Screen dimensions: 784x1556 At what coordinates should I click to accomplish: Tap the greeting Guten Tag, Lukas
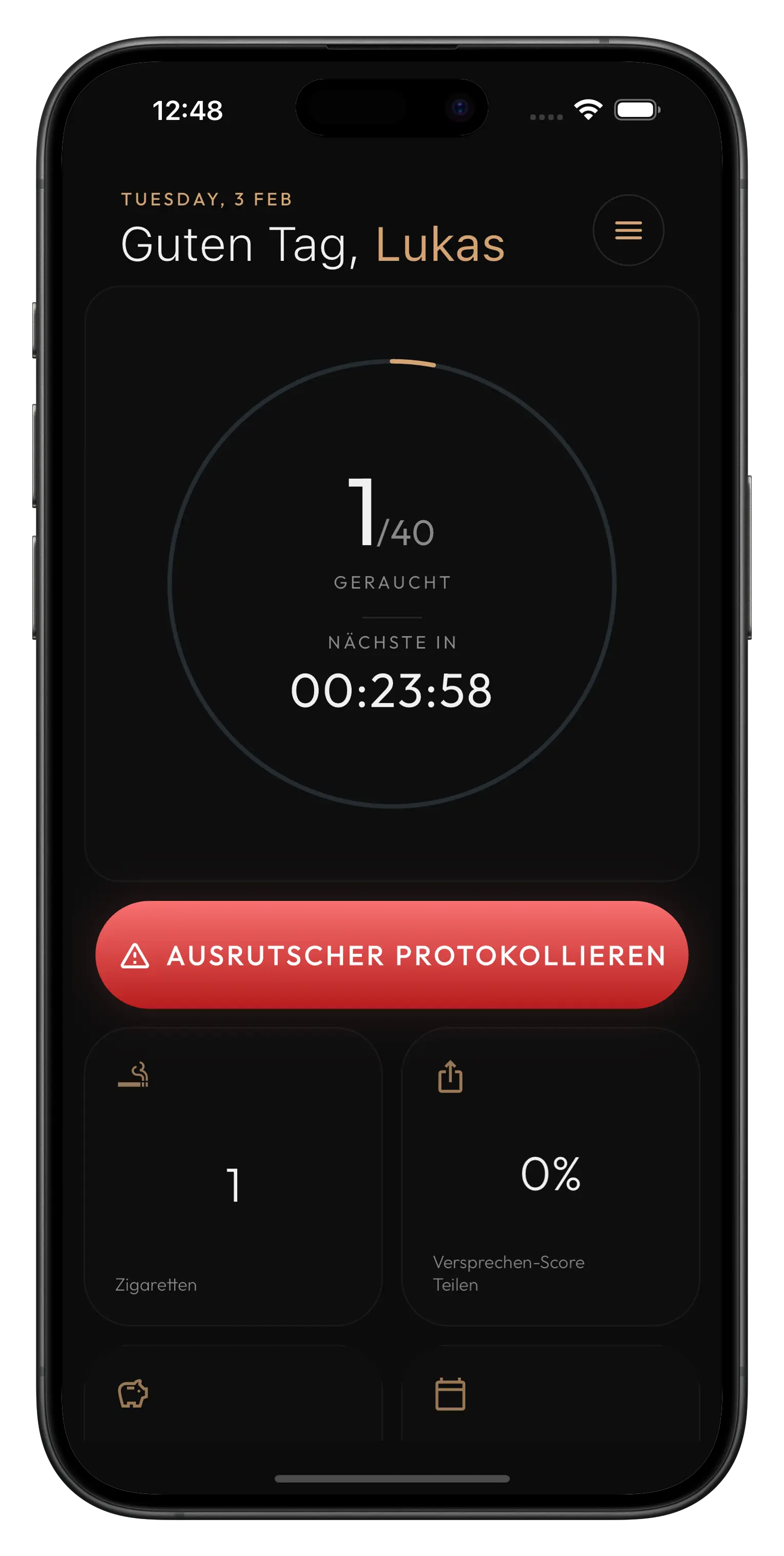312,244
